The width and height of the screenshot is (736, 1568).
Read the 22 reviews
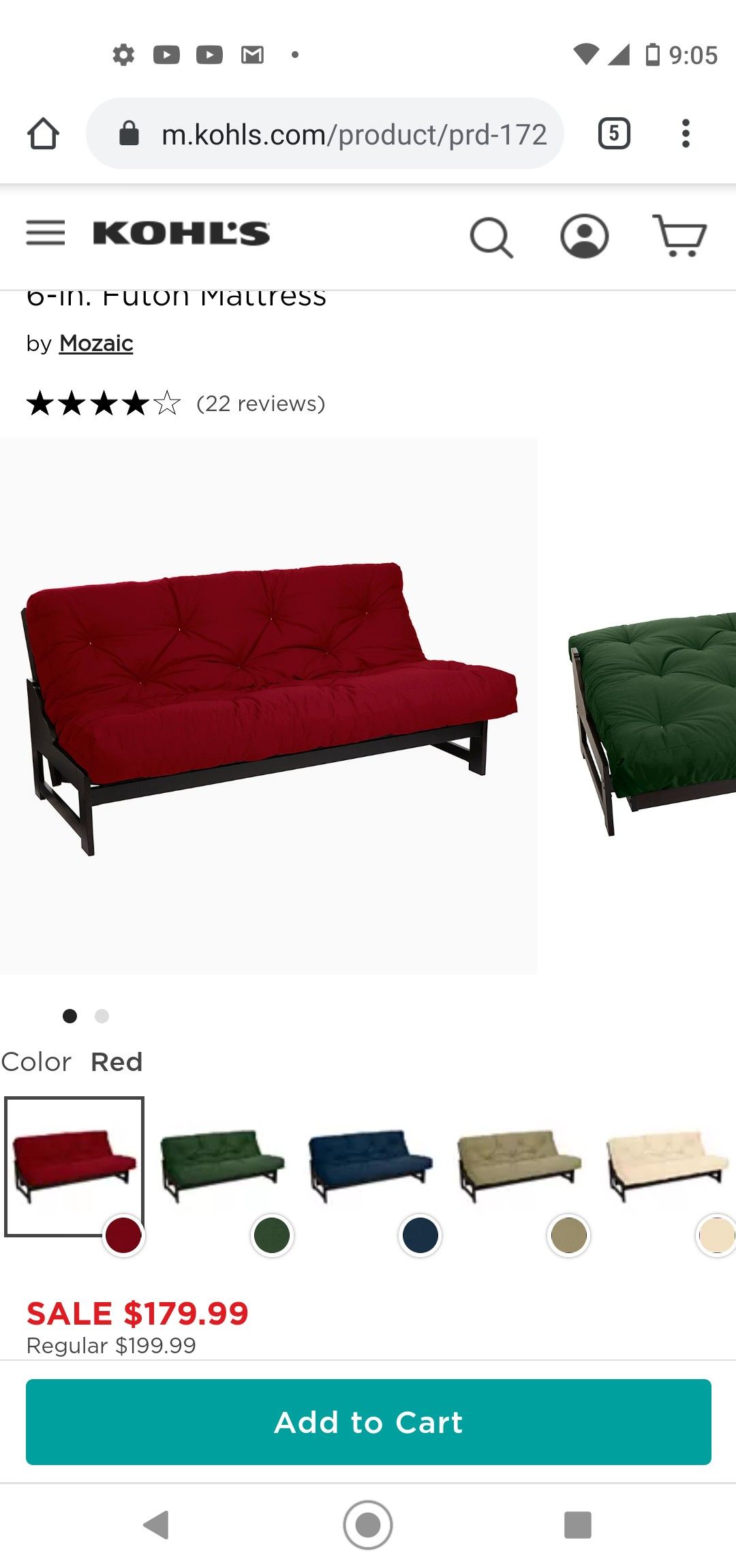coord(261,404)
